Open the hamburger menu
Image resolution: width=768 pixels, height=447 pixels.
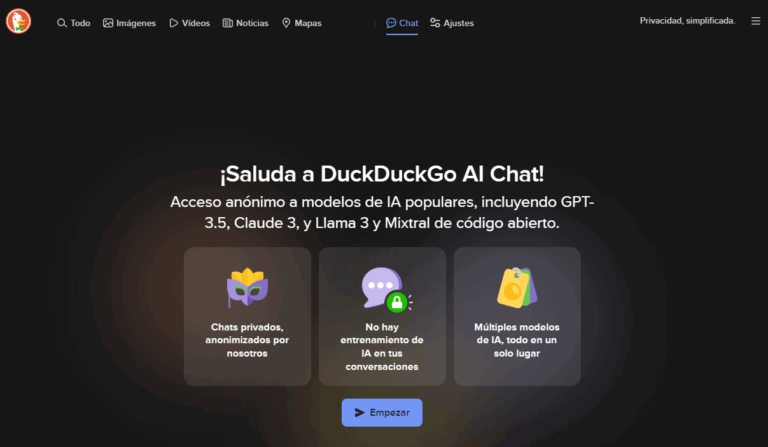pos(756,20)
